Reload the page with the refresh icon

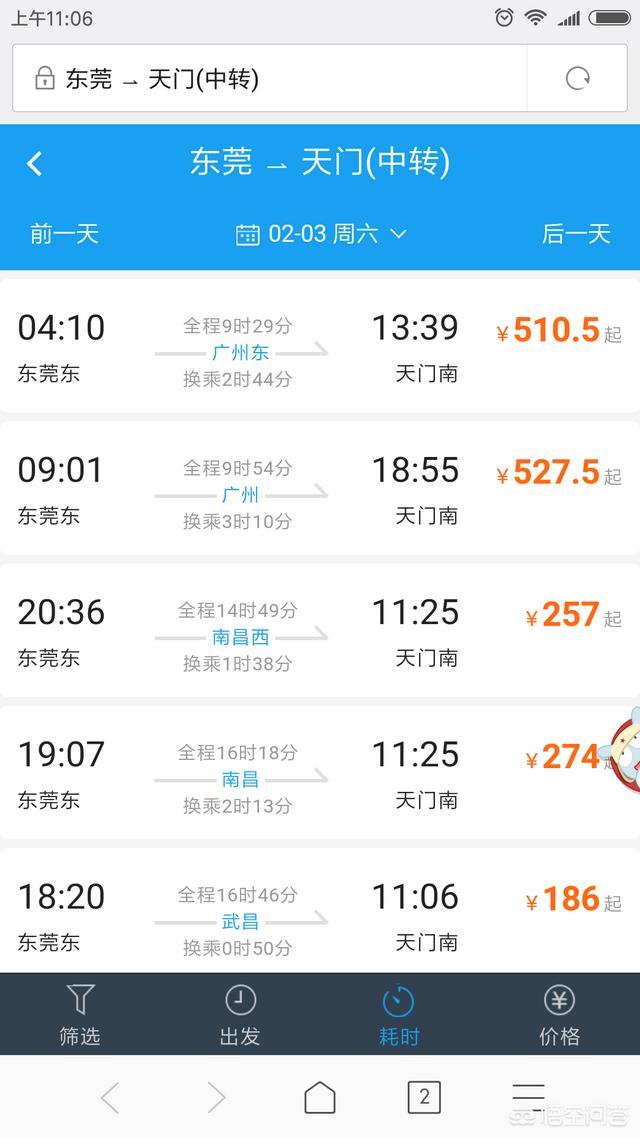click(578, 78)
